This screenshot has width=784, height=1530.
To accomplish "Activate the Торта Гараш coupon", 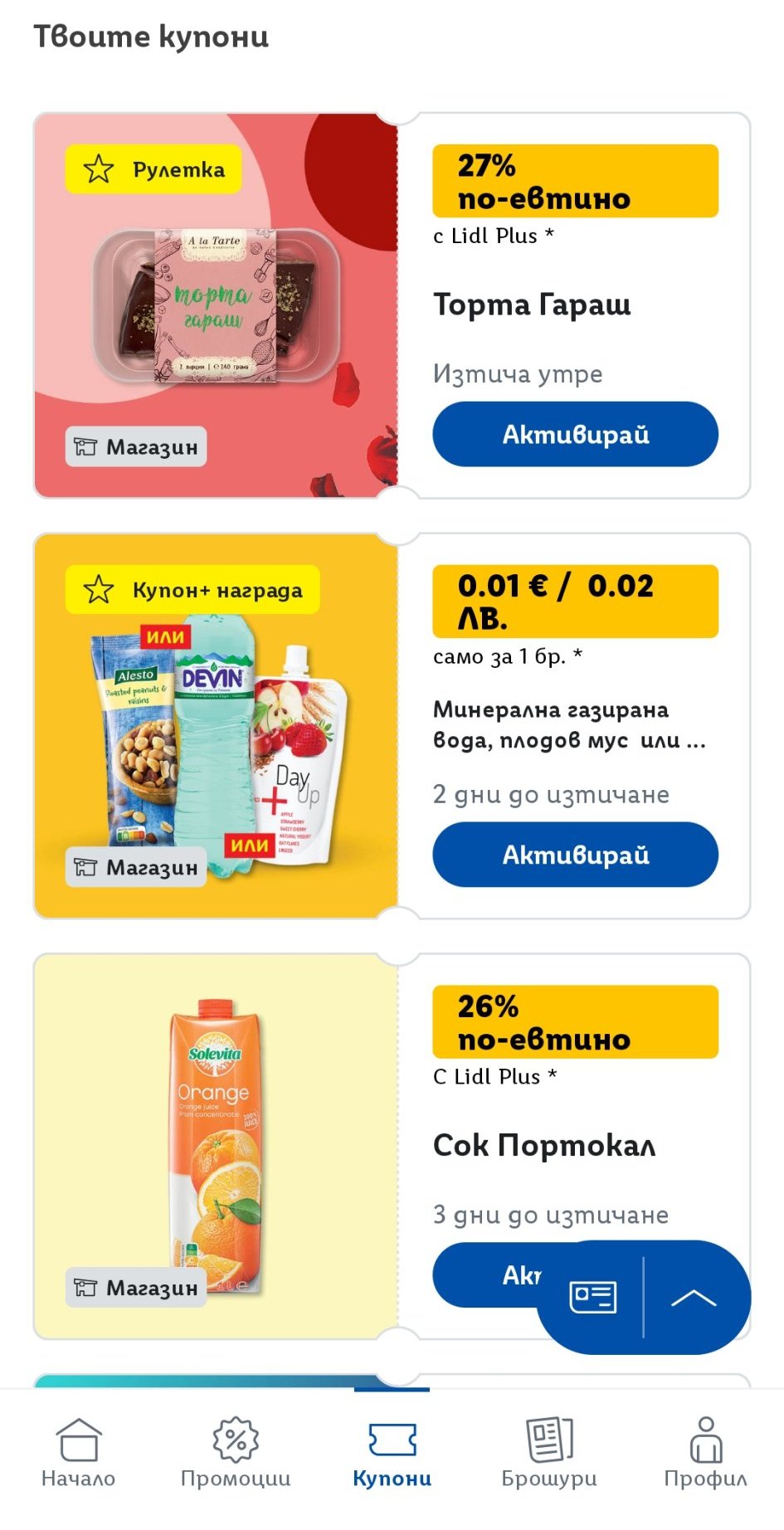I will (x=575, y=434).
